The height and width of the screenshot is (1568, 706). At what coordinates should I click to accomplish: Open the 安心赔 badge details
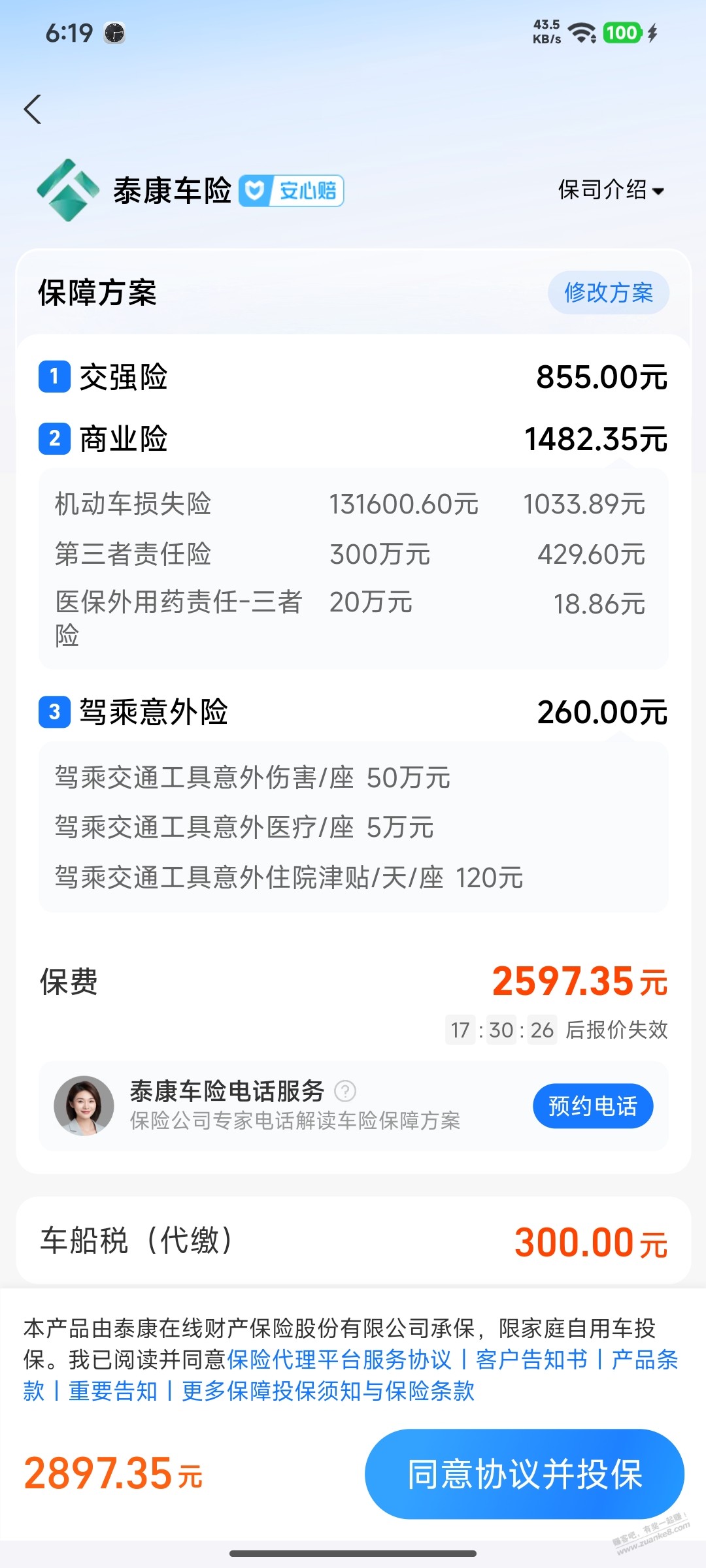pyautogui.click(x=292, y=191)
